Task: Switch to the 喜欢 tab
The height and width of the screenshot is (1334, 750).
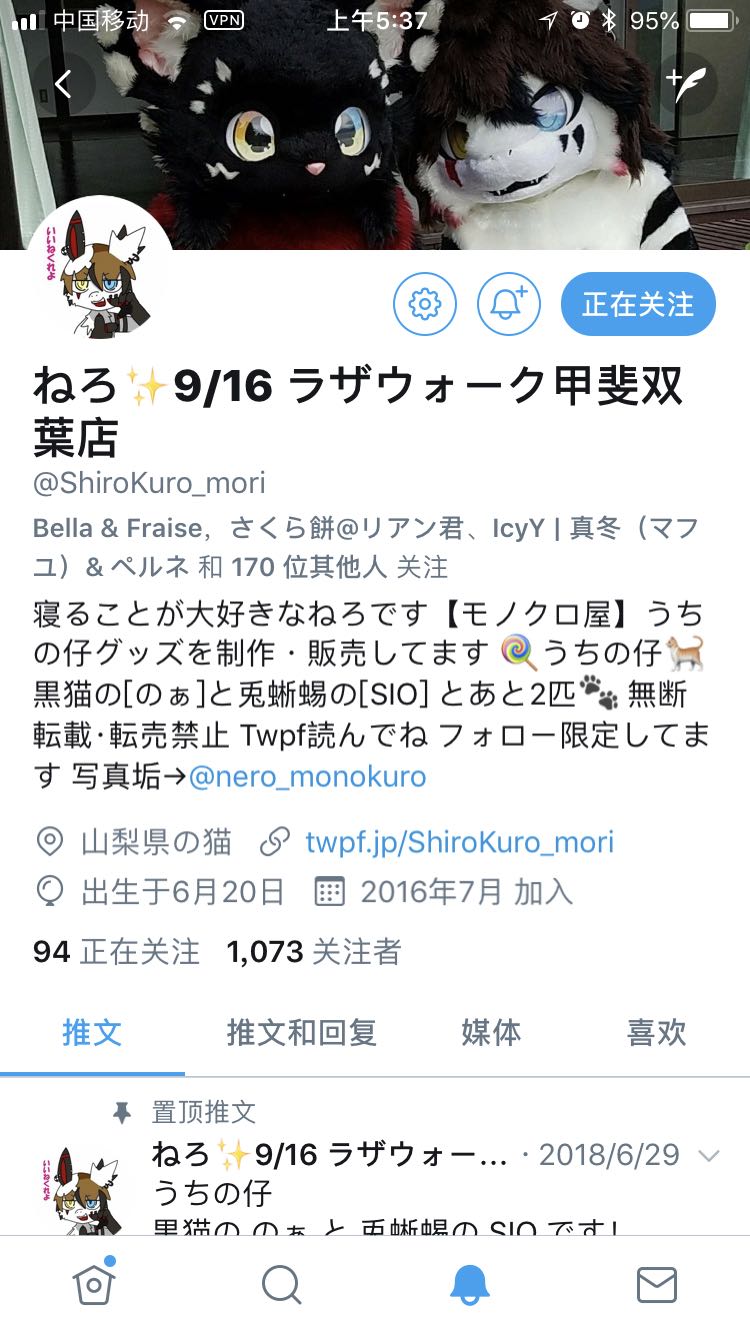Action: [656, 1032]
